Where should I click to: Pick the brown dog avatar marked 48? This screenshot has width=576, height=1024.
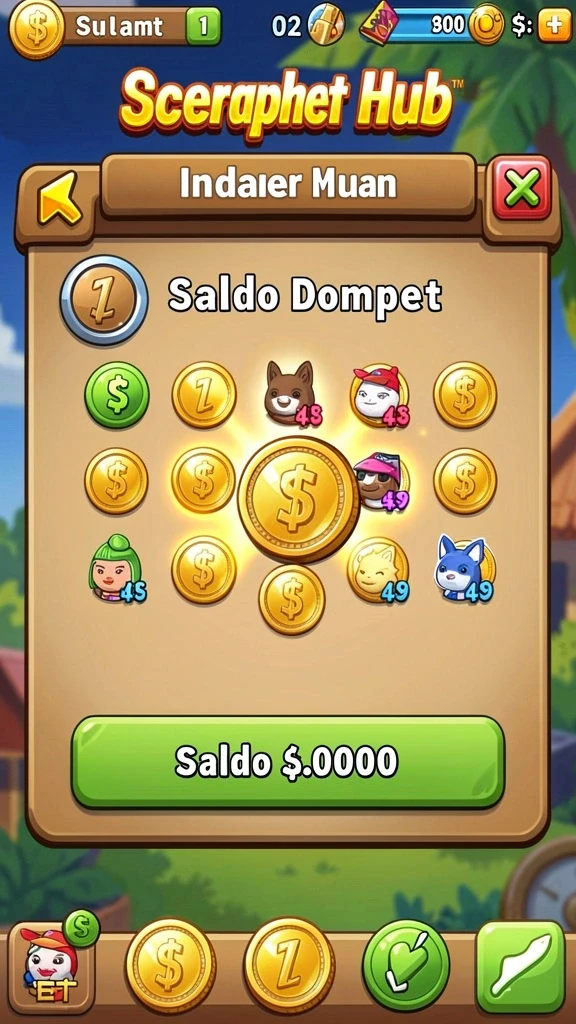(292, 394)
